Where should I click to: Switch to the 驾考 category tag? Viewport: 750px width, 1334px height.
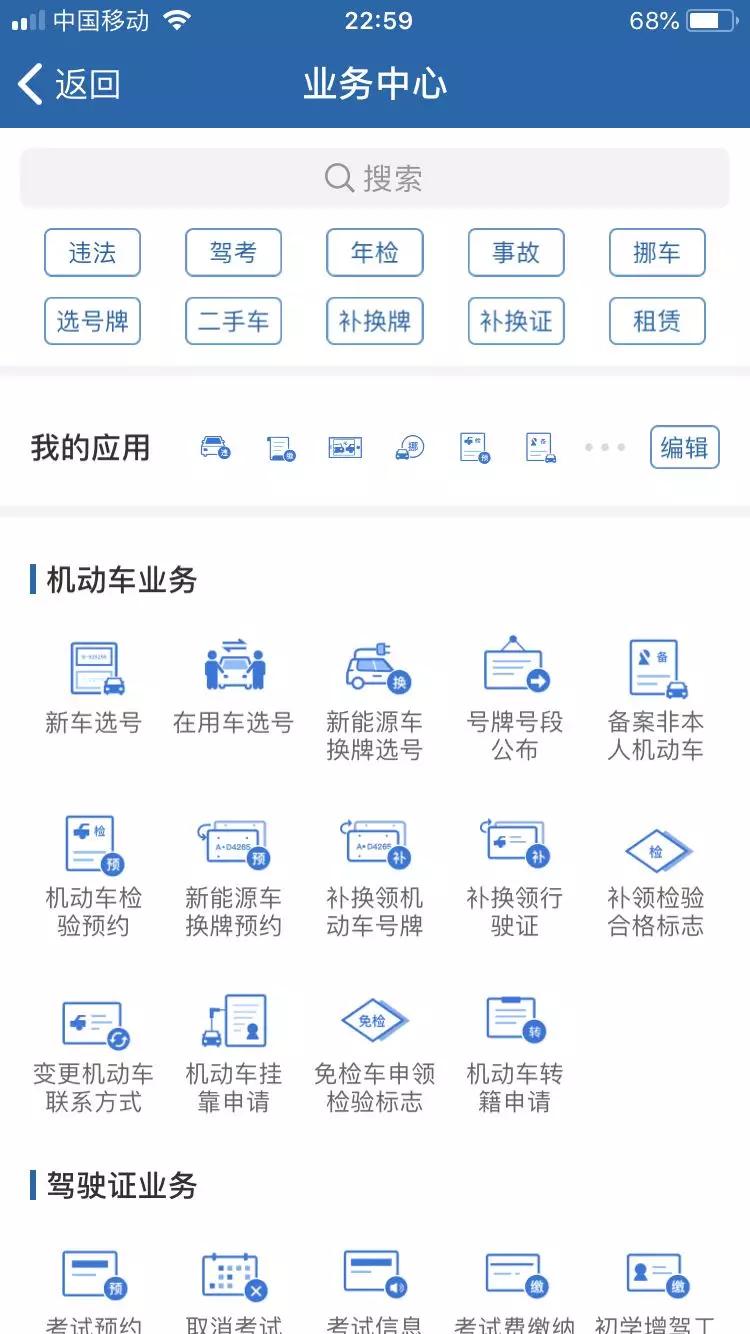point(233,253)
